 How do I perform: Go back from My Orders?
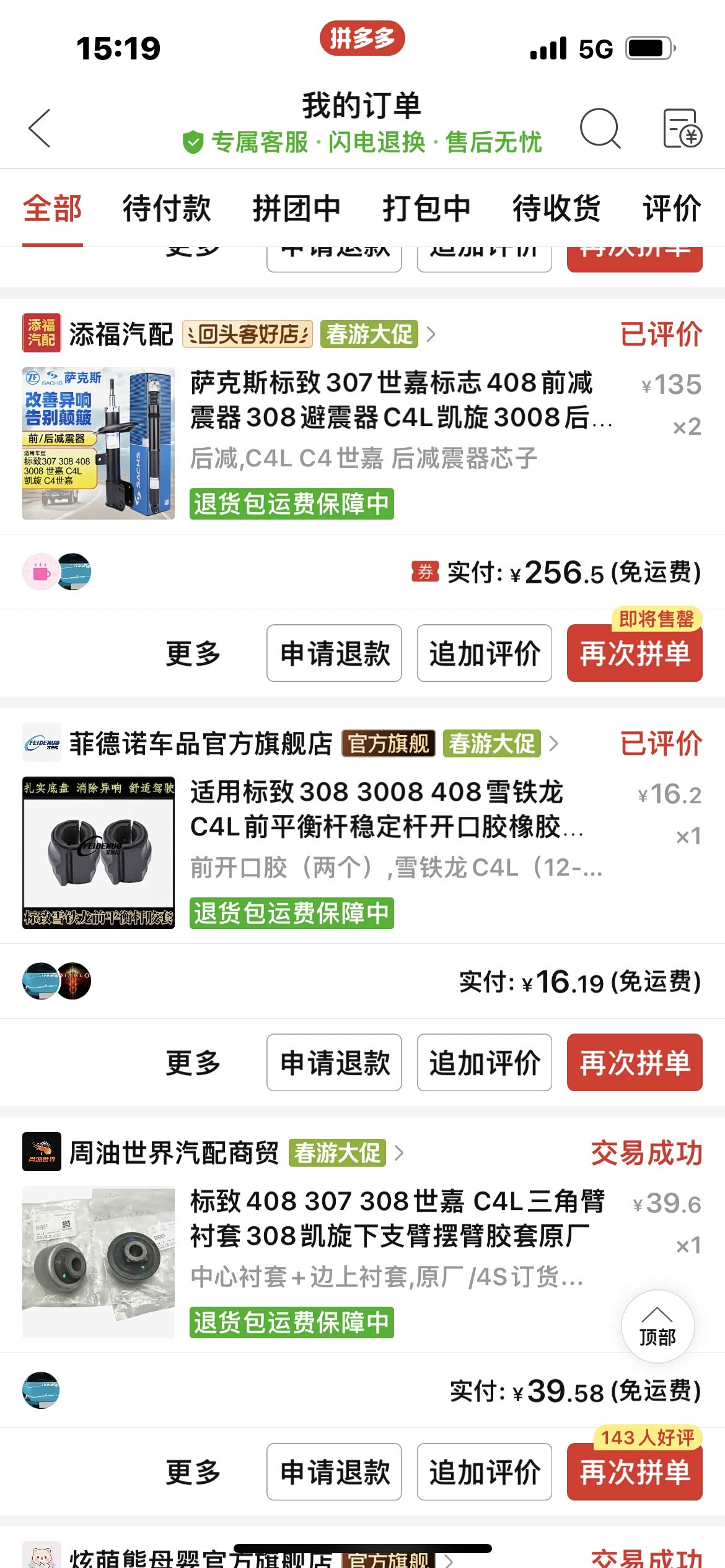tap(40, 128)
